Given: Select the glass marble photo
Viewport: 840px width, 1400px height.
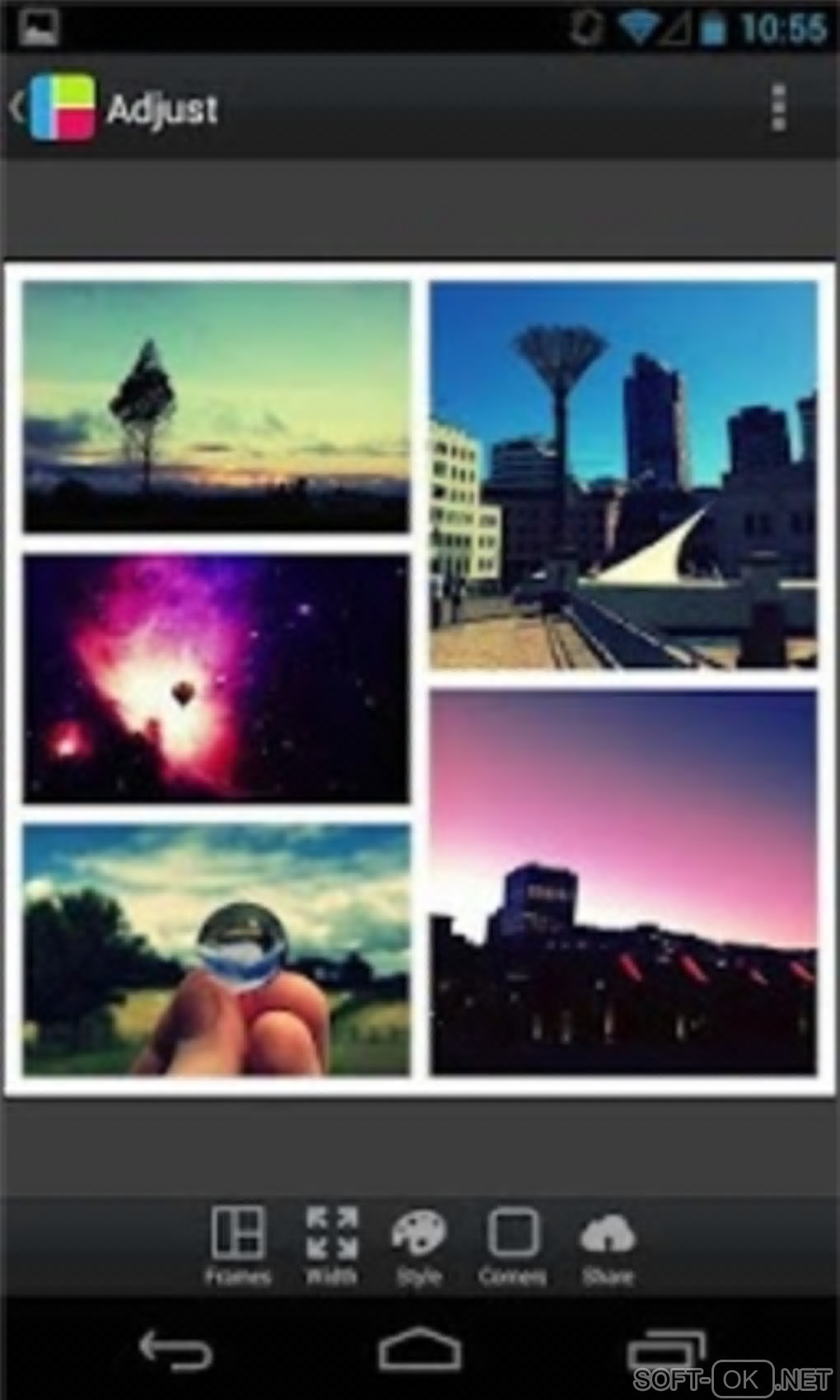Looking at the screenshot, I should 216,950.
